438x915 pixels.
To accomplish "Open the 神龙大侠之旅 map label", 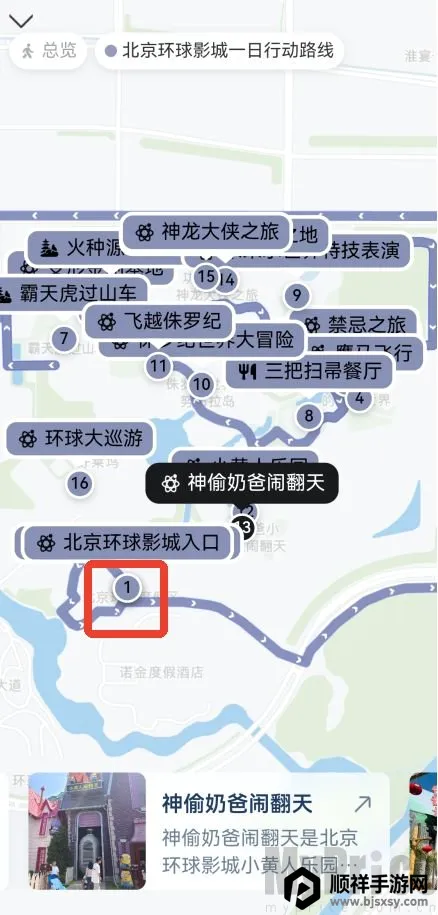I will 208,232.
